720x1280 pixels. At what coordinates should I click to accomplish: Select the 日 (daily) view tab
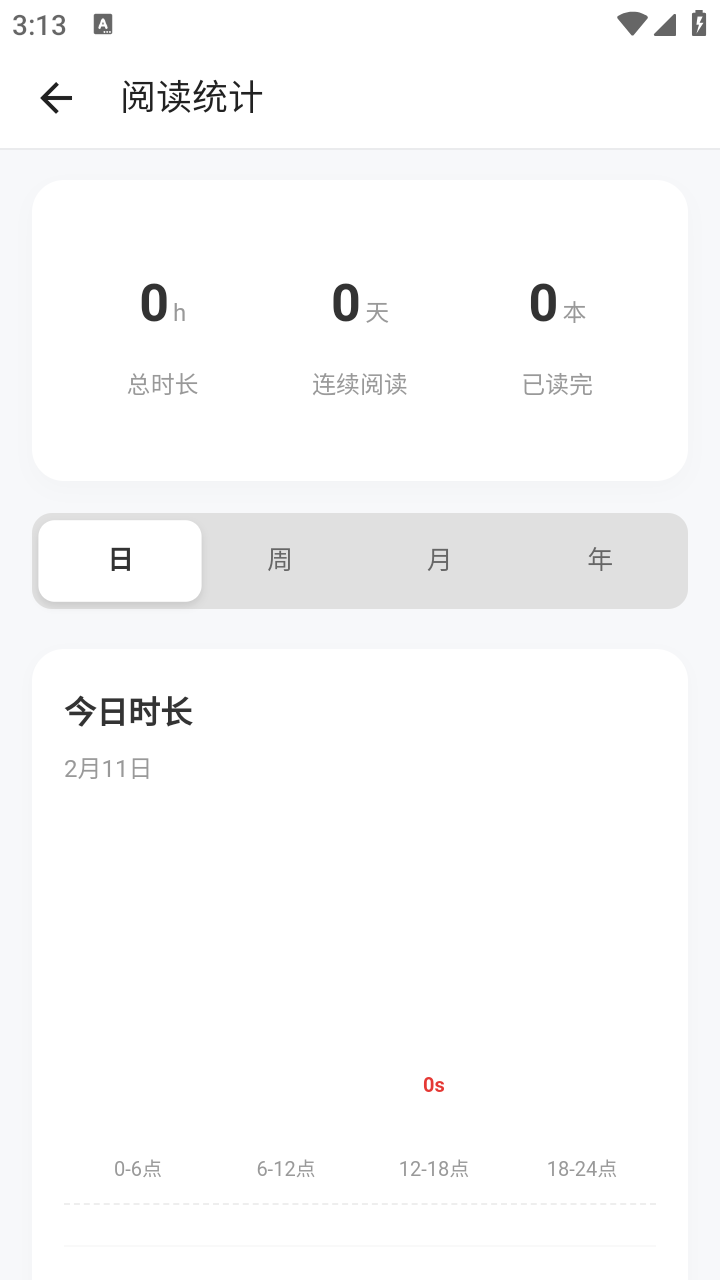point(119,561)
